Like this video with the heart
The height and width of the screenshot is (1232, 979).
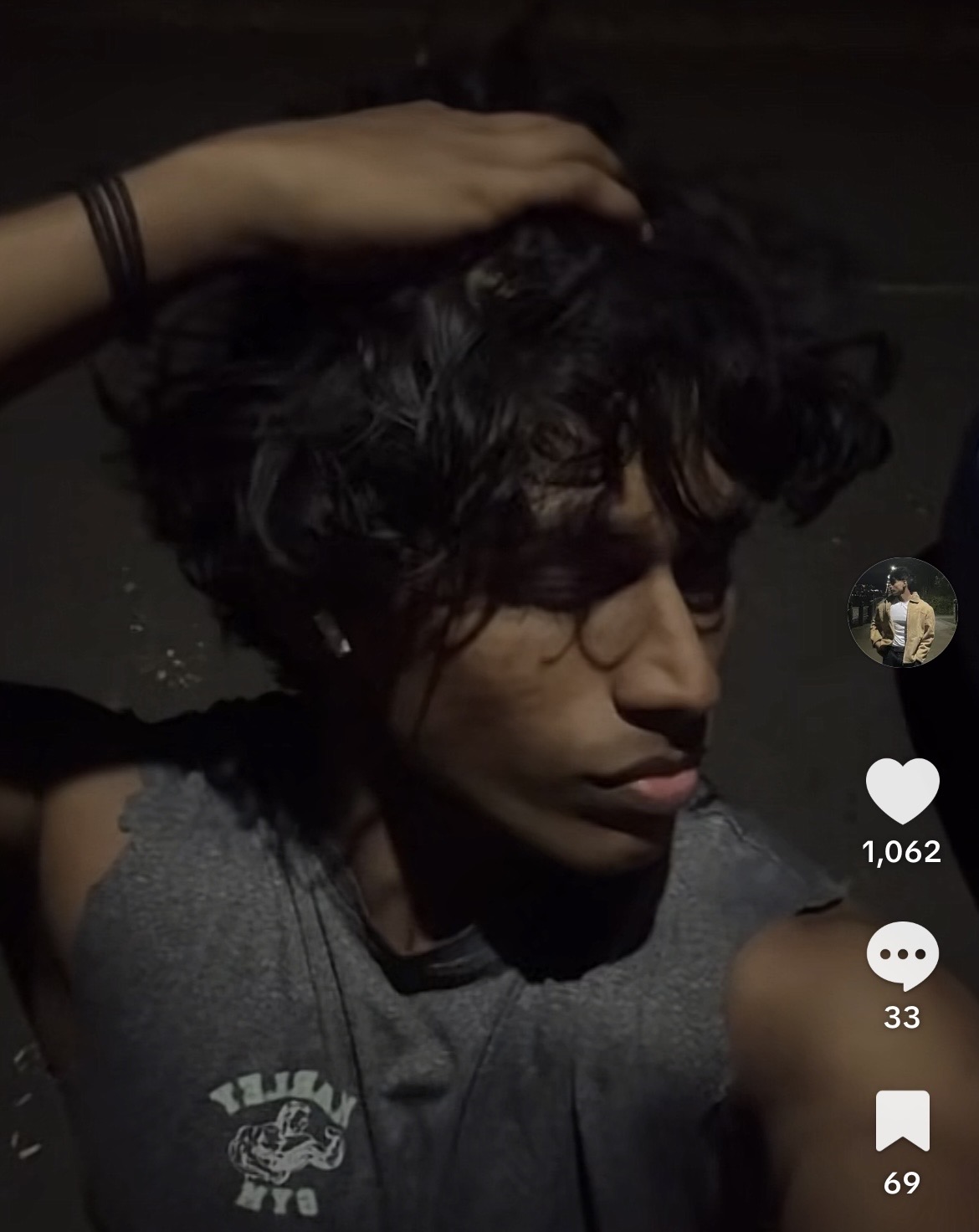coord(902,791)
